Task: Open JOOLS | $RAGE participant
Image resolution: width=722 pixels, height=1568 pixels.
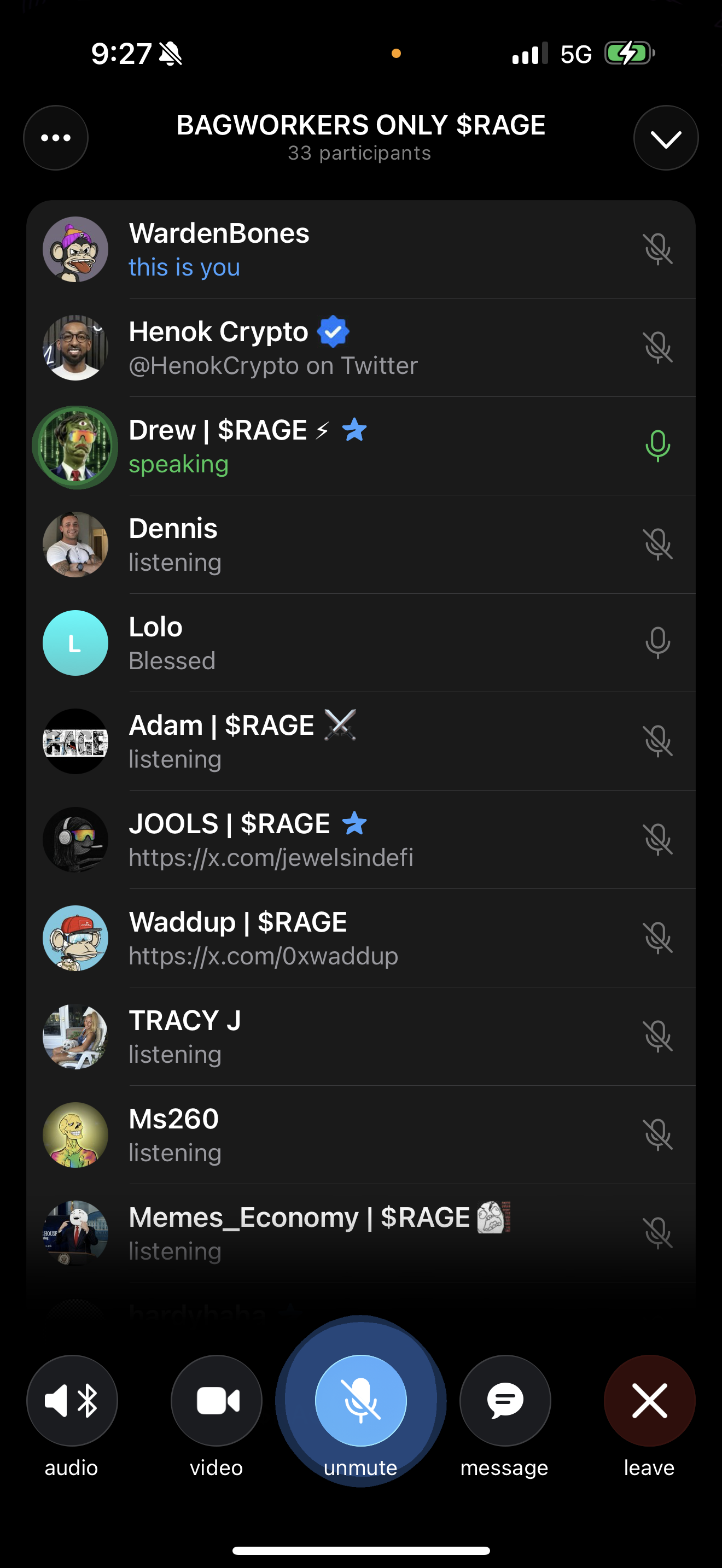Action: (360, 840)
